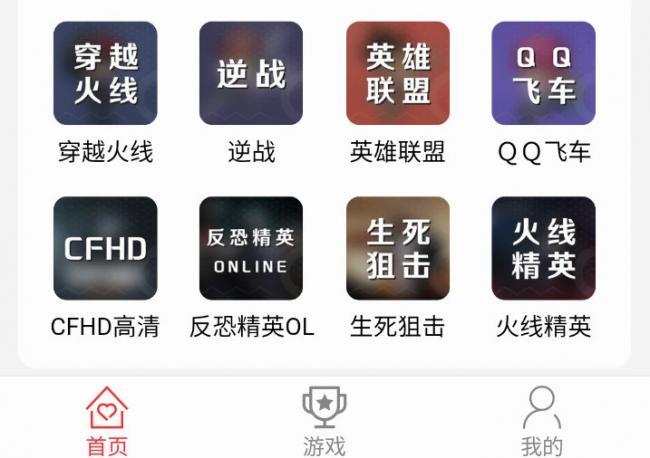Go to the 首页 tab
This screenshot has height=458, width=650.
(107, 420)
